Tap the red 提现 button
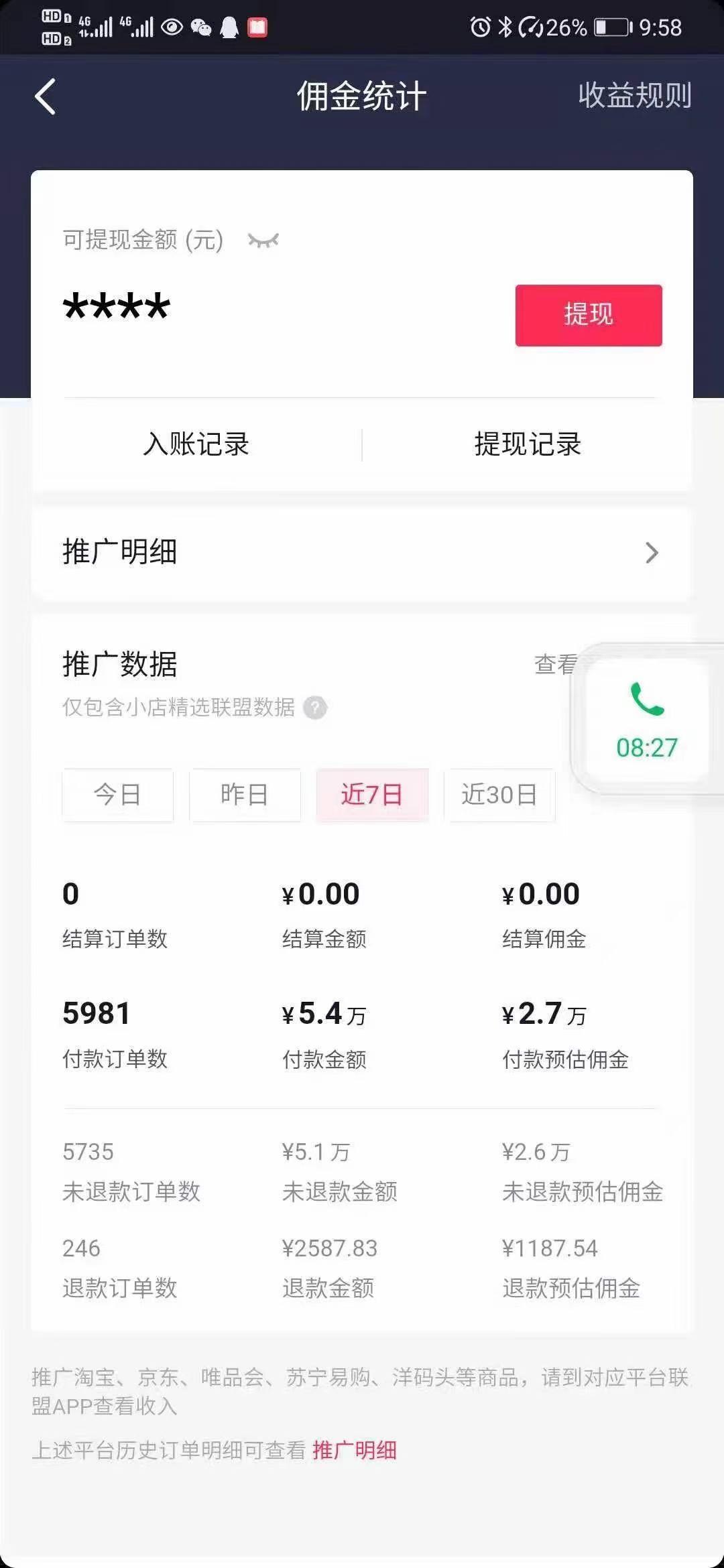Screen dimensions: 724x1568 pyautogui.click(x=589, y=315)
